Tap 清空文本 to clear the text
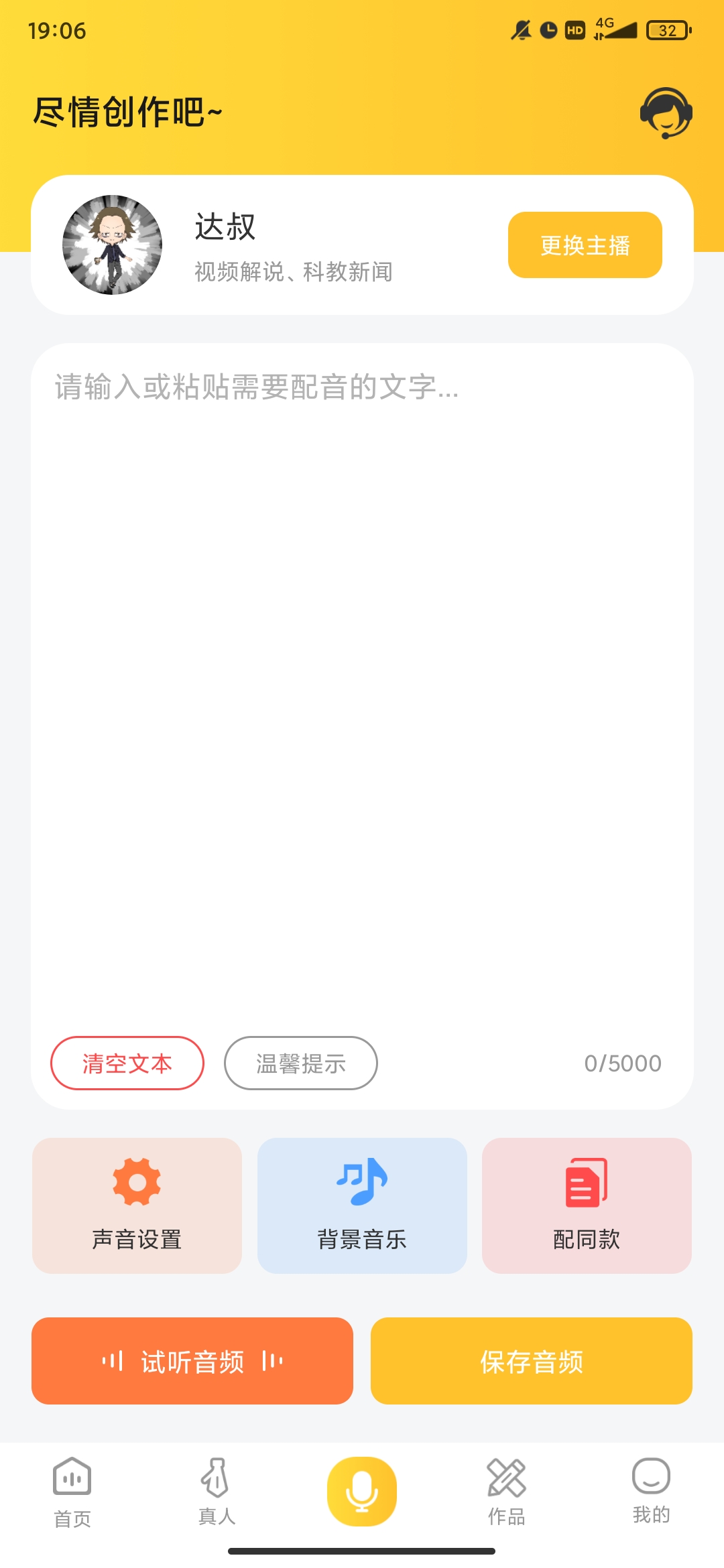The image size is (724, 1568). click(x=127, y=1063)
